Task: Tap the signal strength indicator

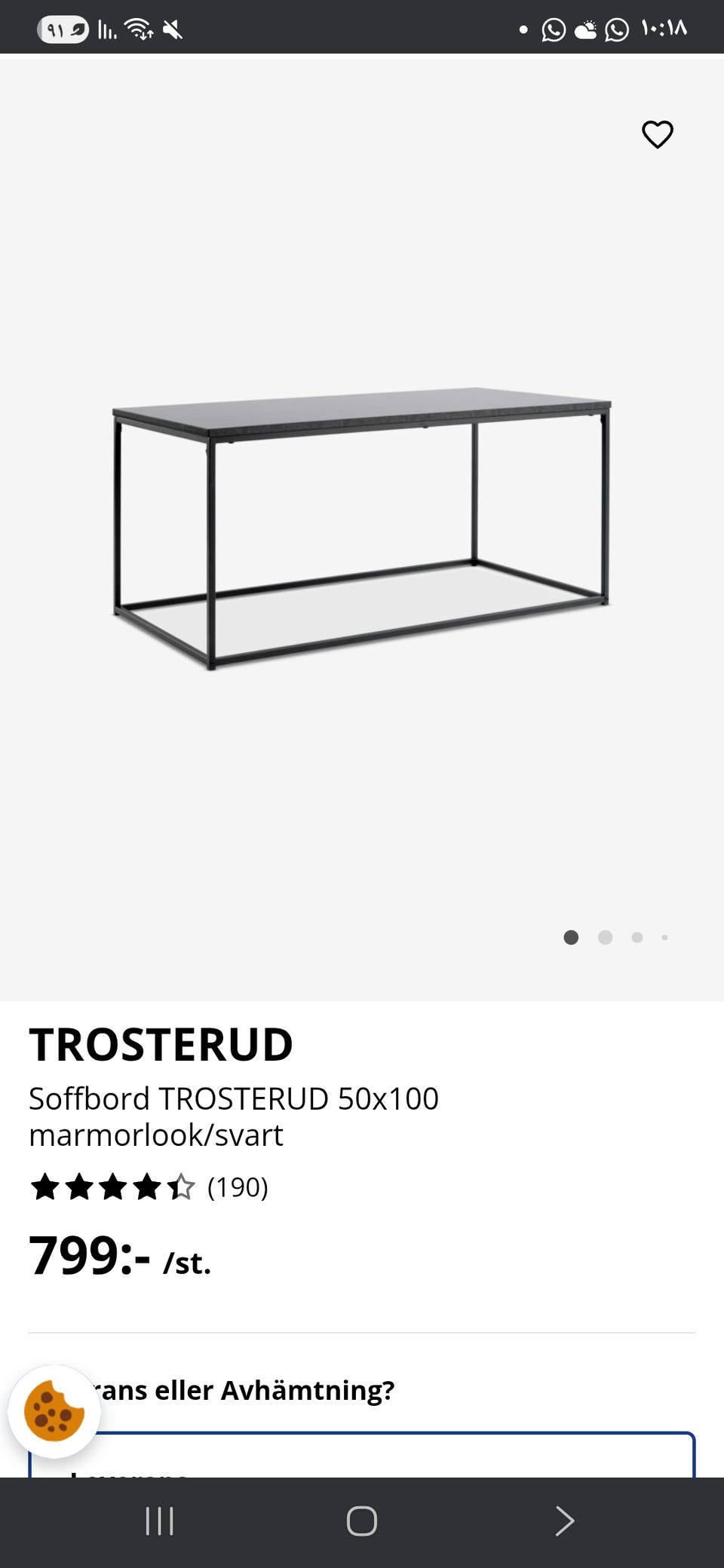Action: tap(106, 29)
